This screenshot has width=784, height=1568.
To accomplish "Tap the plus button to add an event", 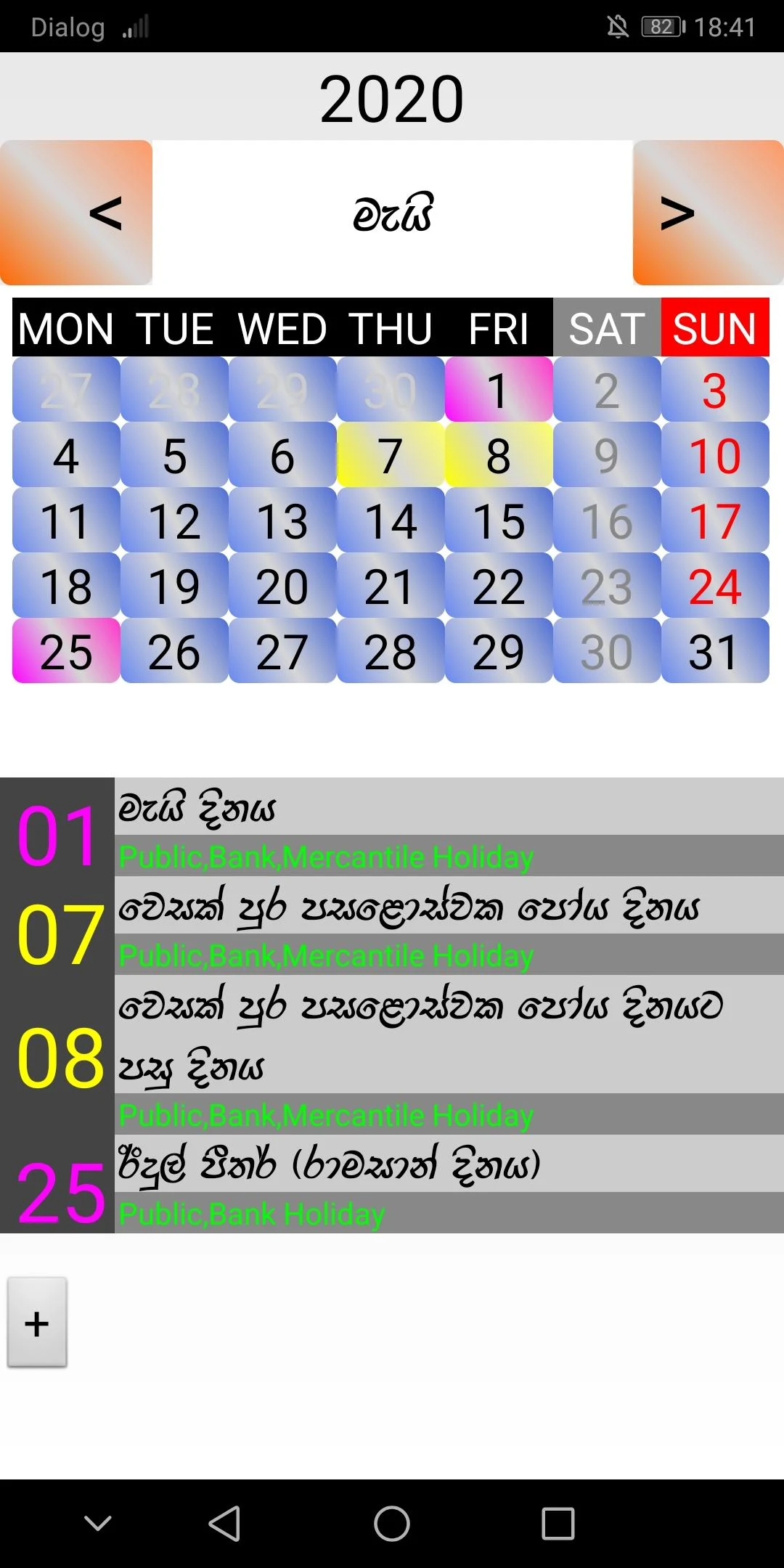I will pyautogui.click(x=37, y=1323).
